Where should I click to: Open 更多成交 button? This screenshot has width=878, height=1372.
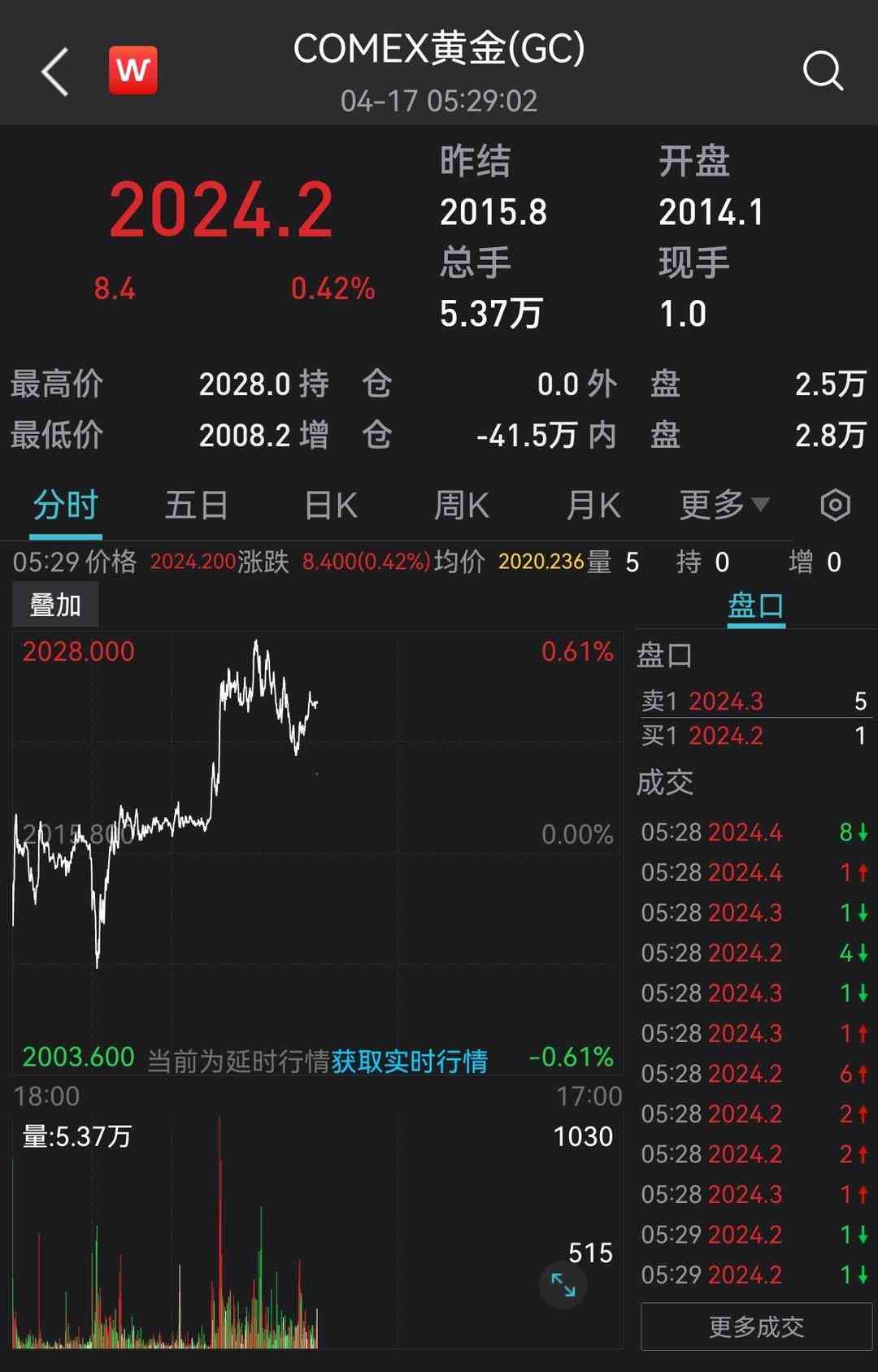(x=756, y=1327)
